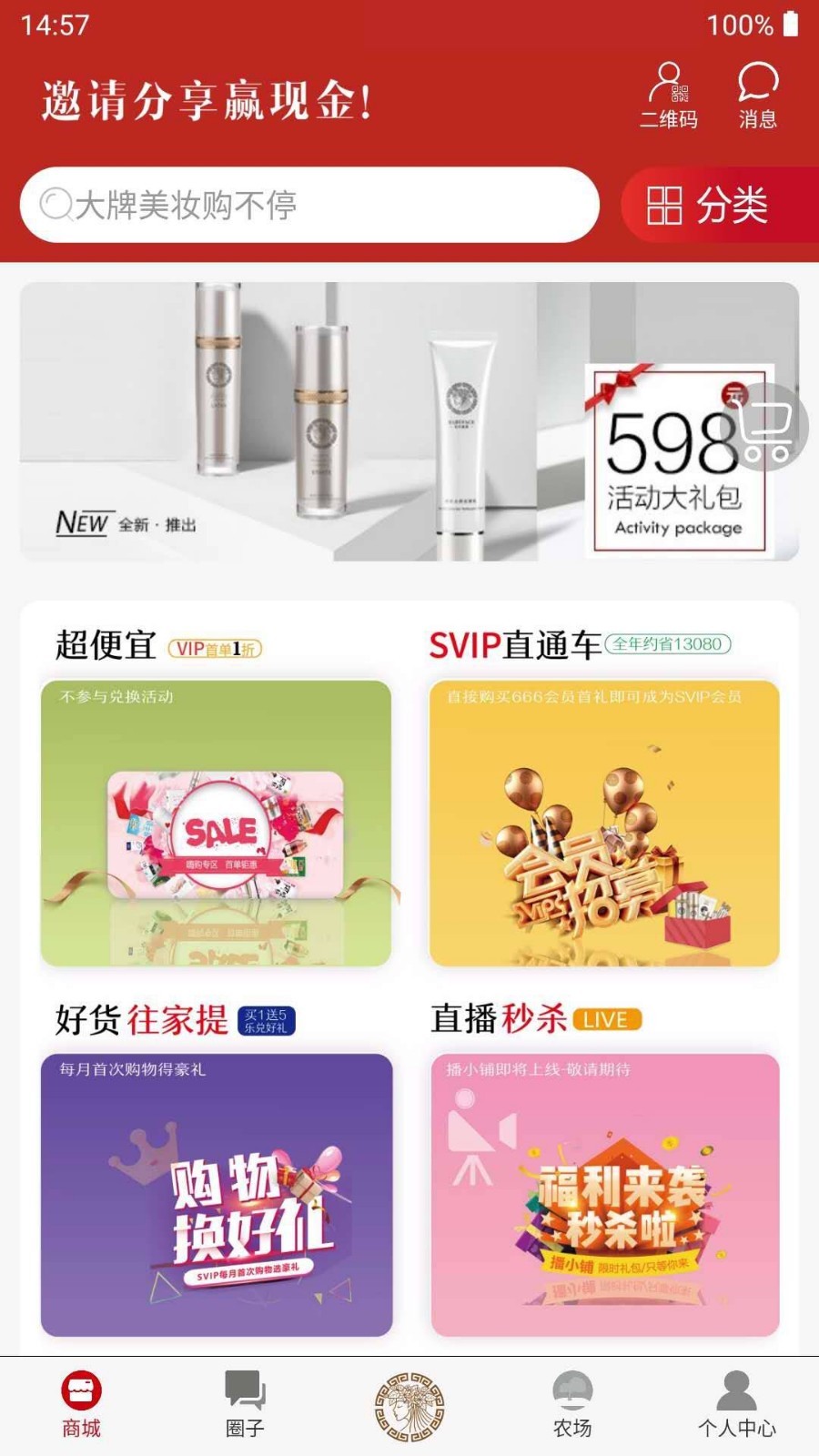Tap the center logo tab

coord(409,1407)
